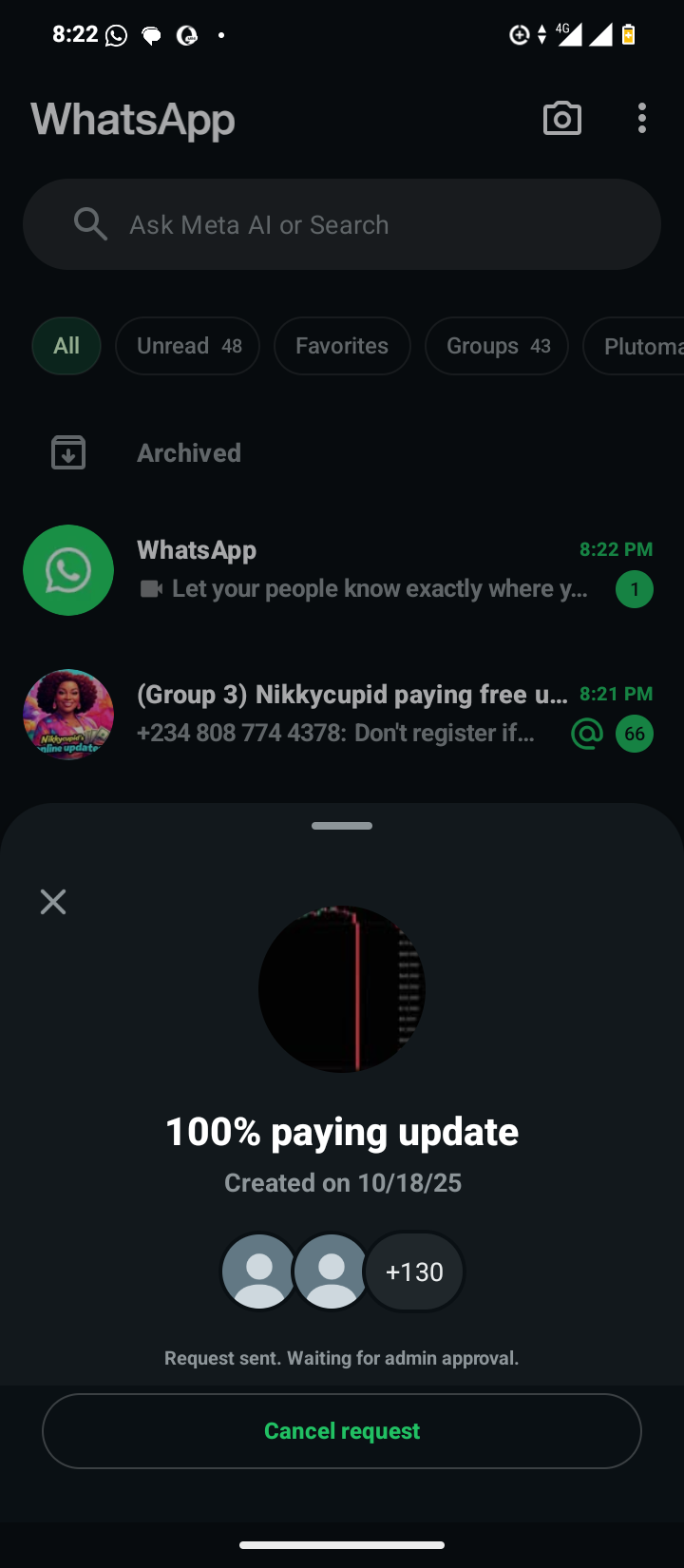Close the group invite sheet
This screenshot has width=684, height=1568.
53,902
